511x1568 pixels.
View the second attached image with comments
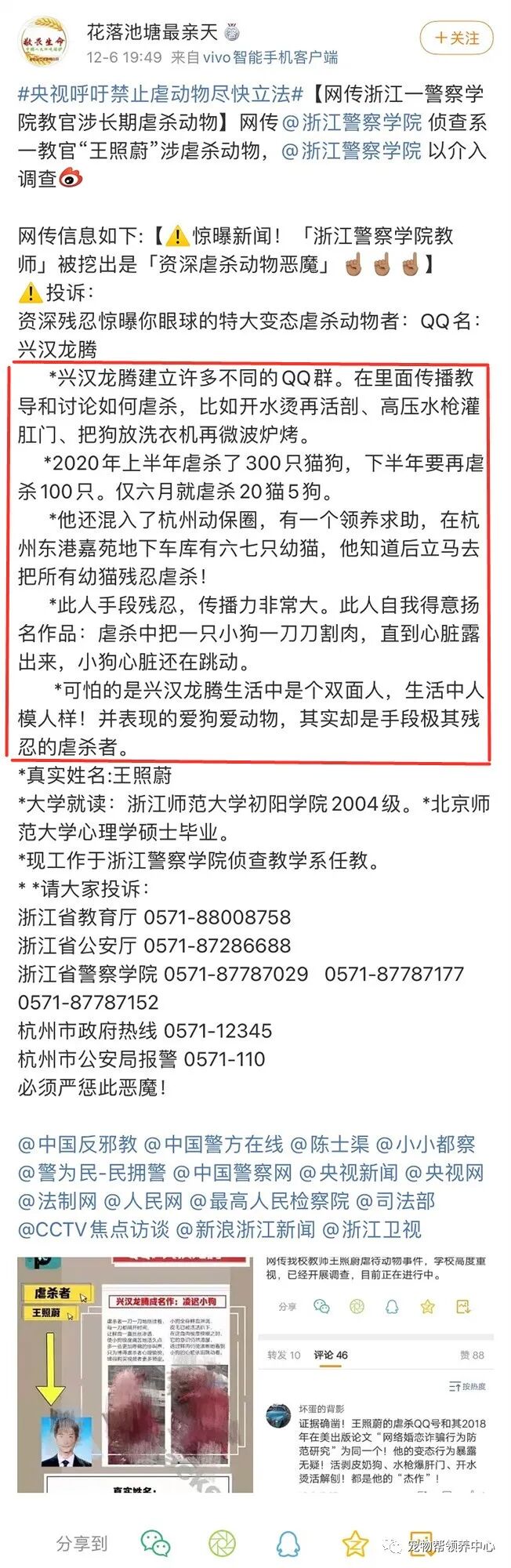click(x=375, y=1375)
